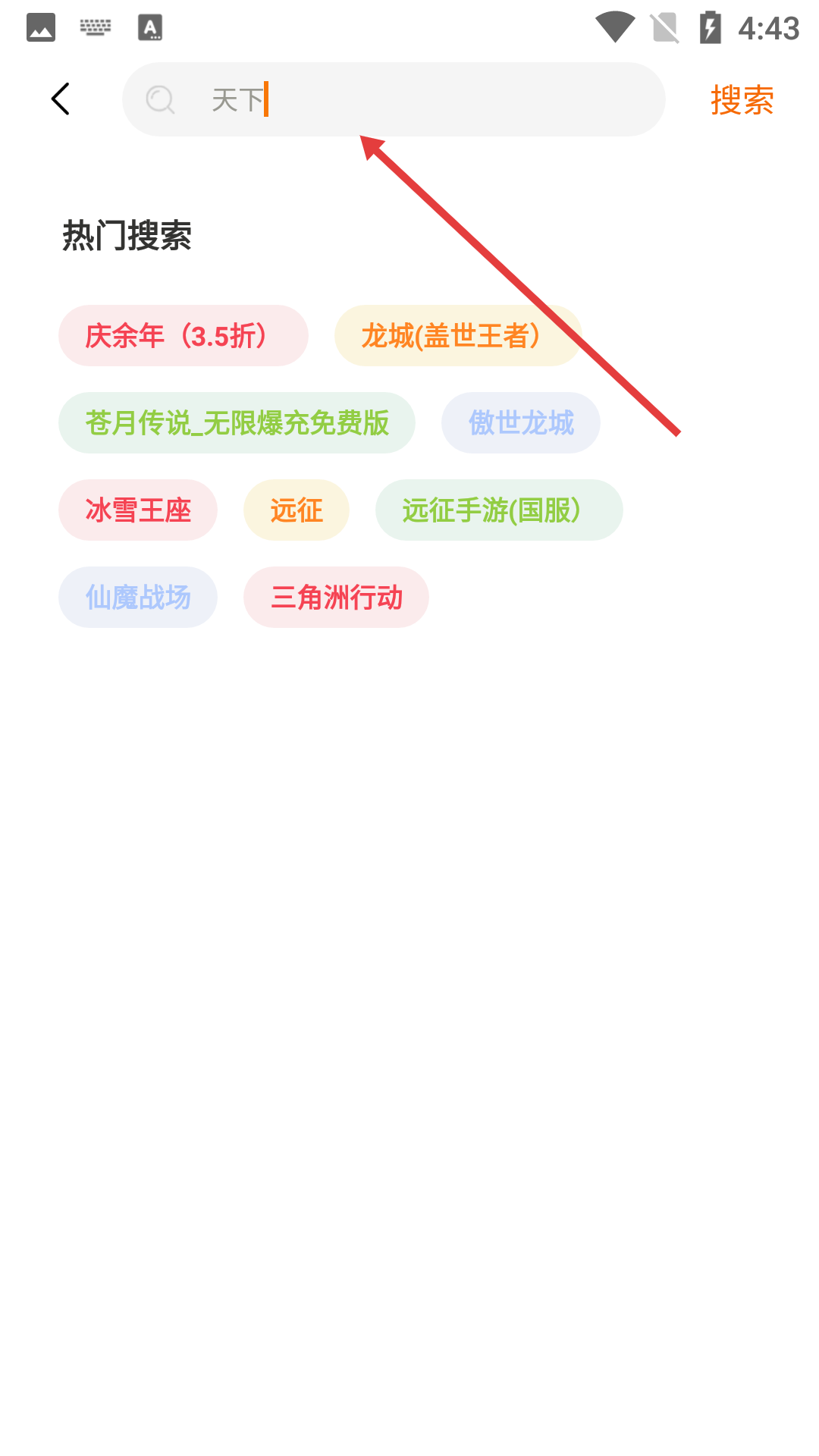Pick the 苍月传说_无限爆充免费版 chip
The width and height of the screenshot is (819, 1456).
click(x=237, y=423)
